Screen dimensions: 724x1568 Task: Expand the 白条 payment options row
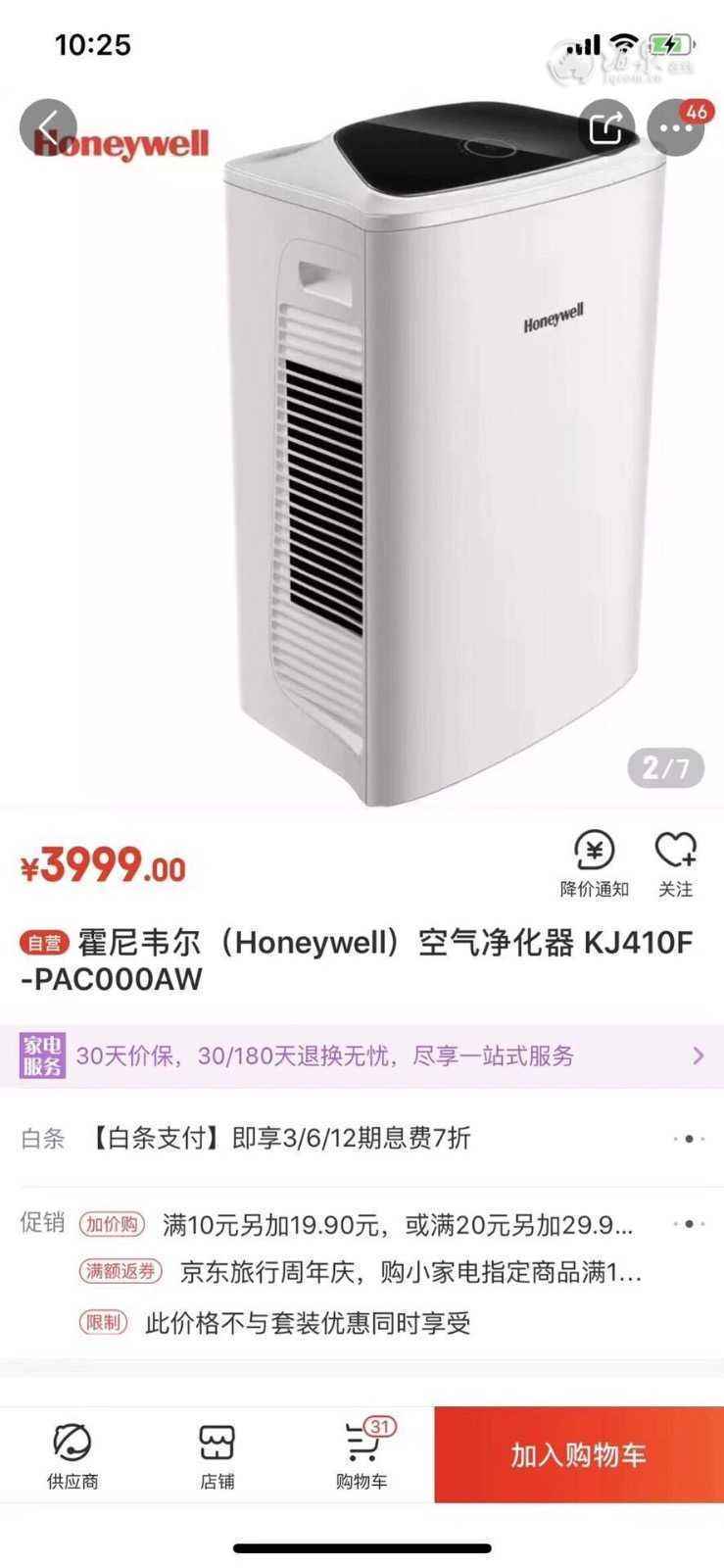click(689, 1139)
